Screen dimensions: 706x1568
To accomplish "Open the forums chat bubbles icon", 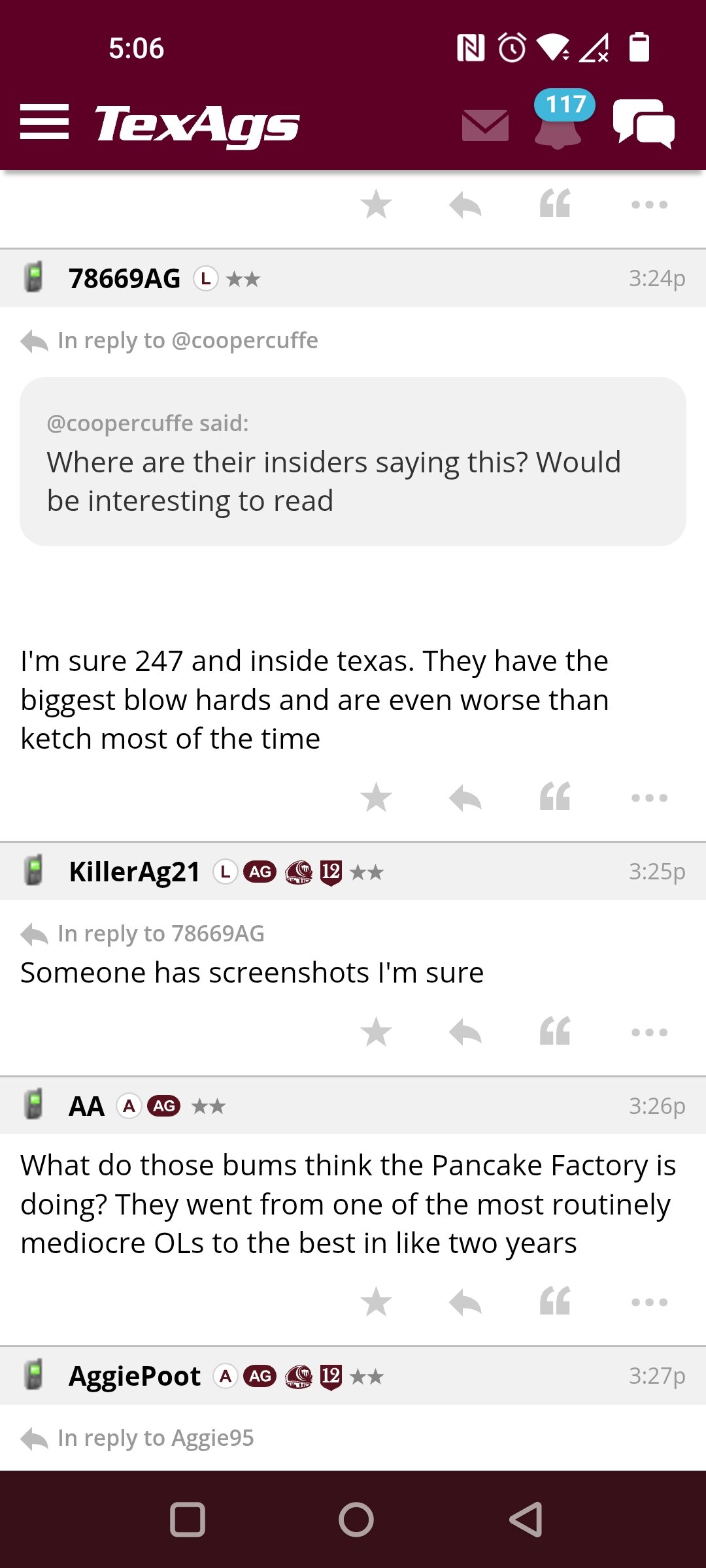I will pos(644,123).
